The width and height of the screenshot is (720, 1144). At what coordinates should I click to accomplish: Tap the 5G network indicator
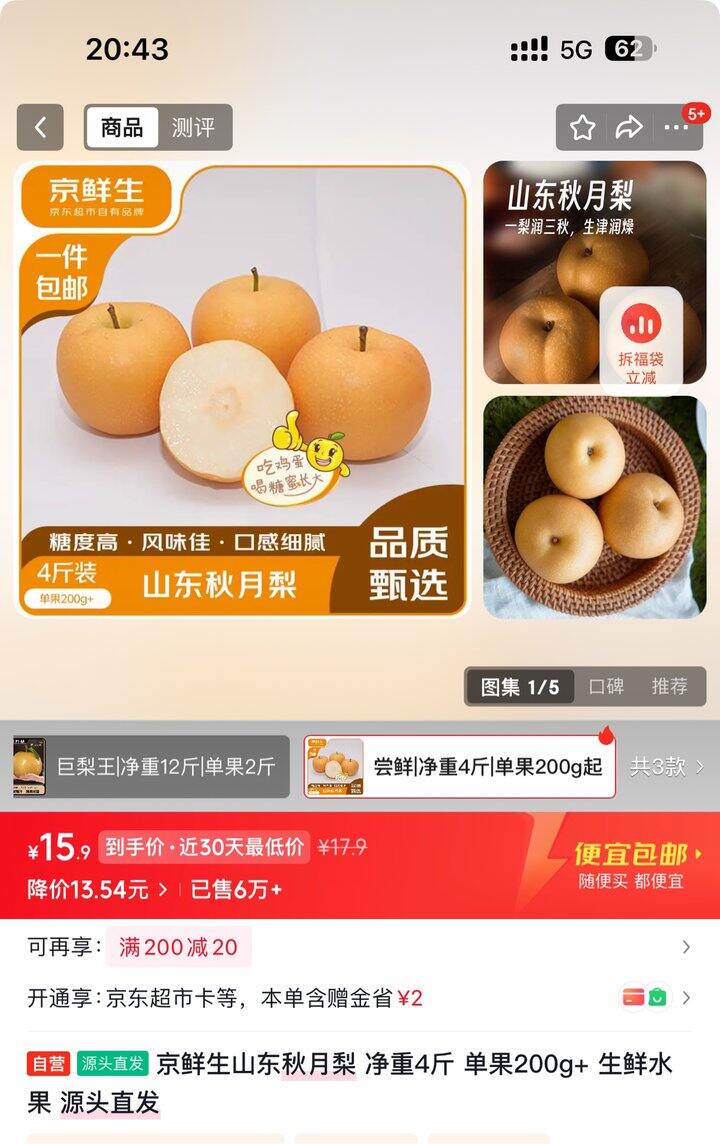click(575, 45)
